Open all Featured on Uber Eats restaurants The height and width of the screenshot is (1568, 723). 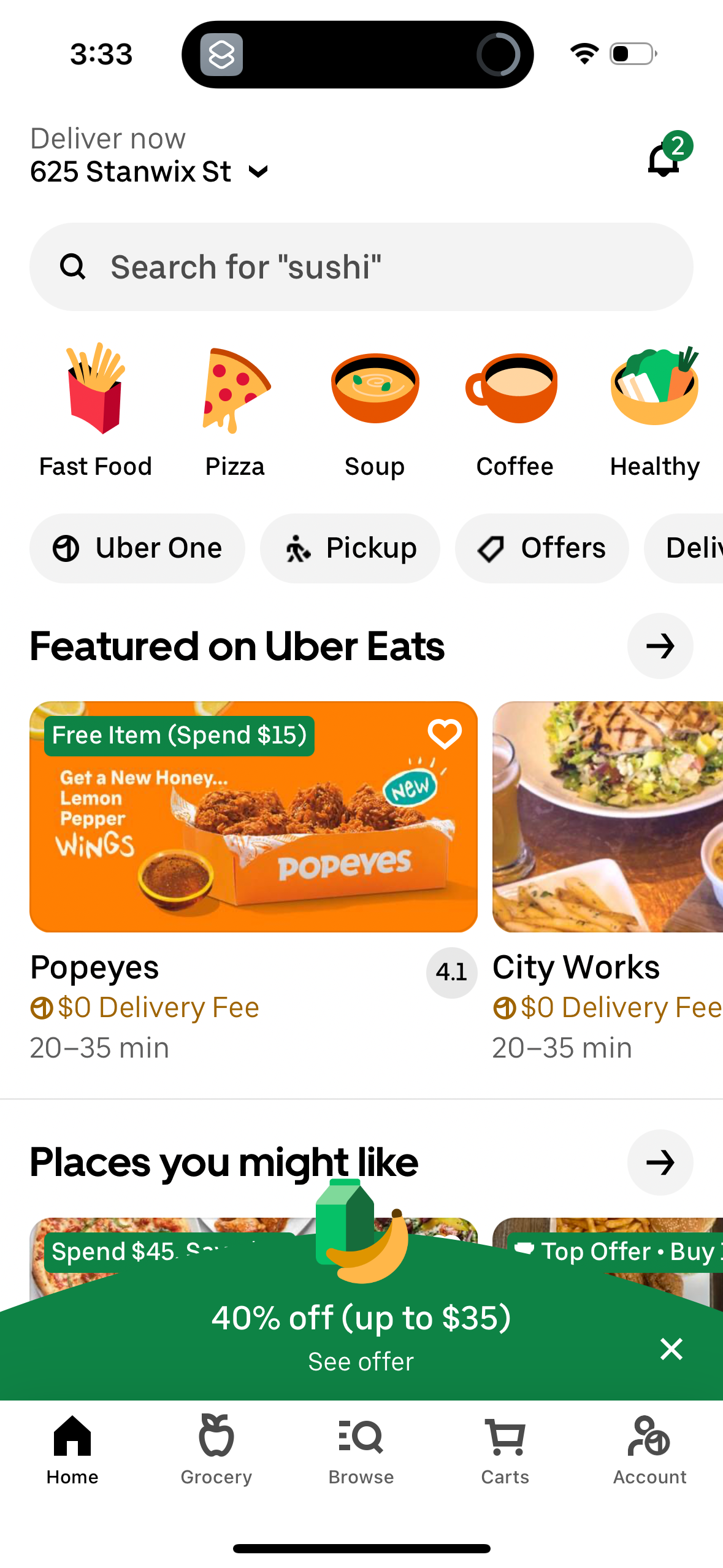coord(660,646)
